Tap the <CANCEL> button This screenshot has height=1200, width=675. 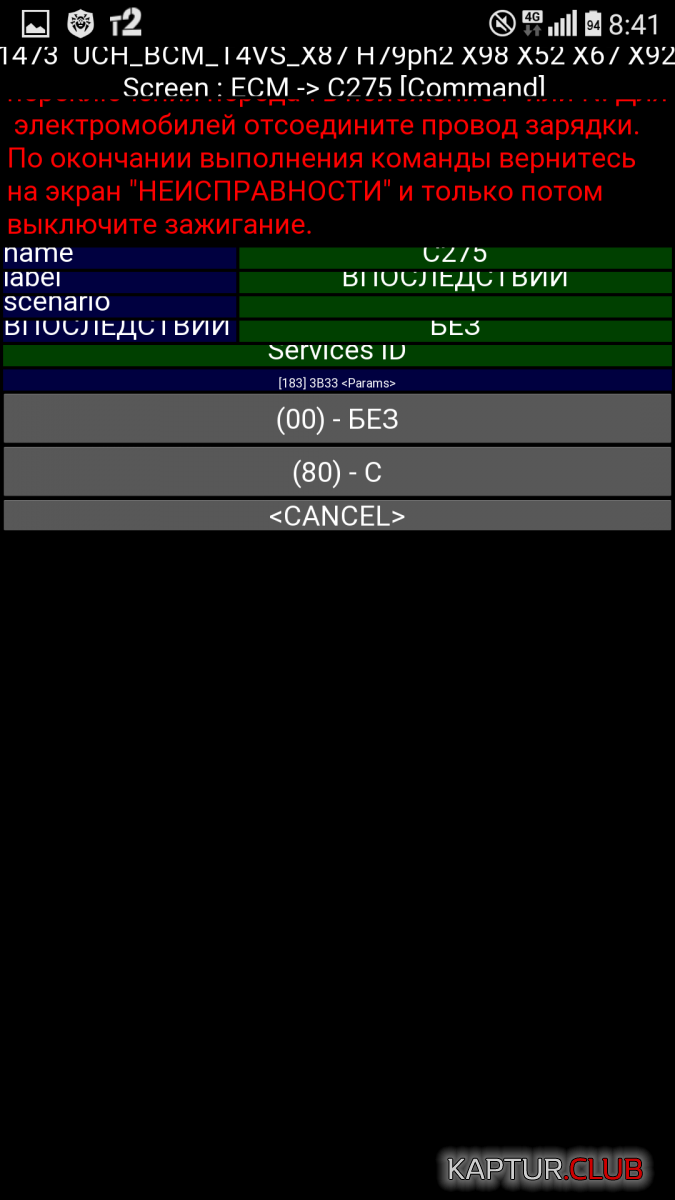click(337, 516)
